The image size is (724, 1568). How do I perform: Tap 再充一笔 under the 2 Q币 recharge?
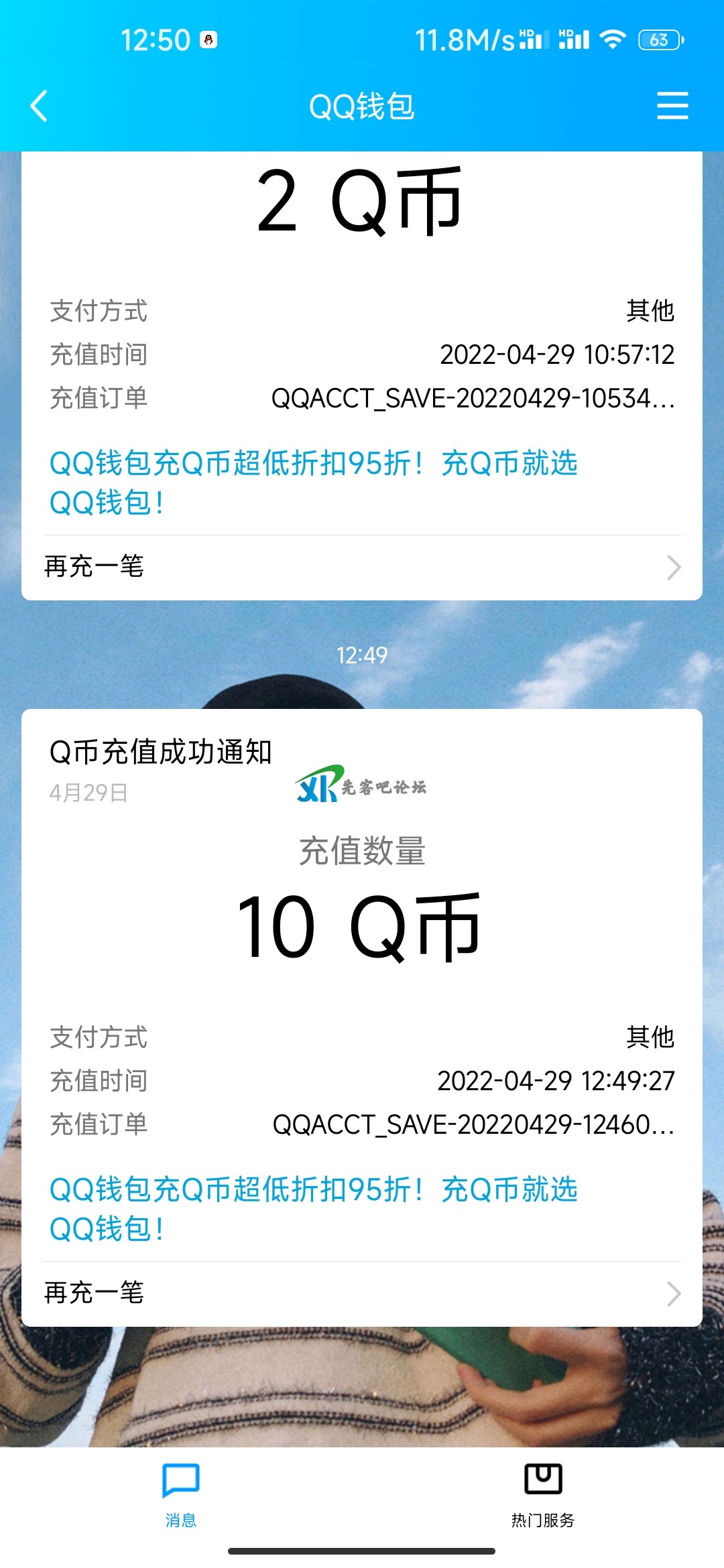(x=362, y=567)
